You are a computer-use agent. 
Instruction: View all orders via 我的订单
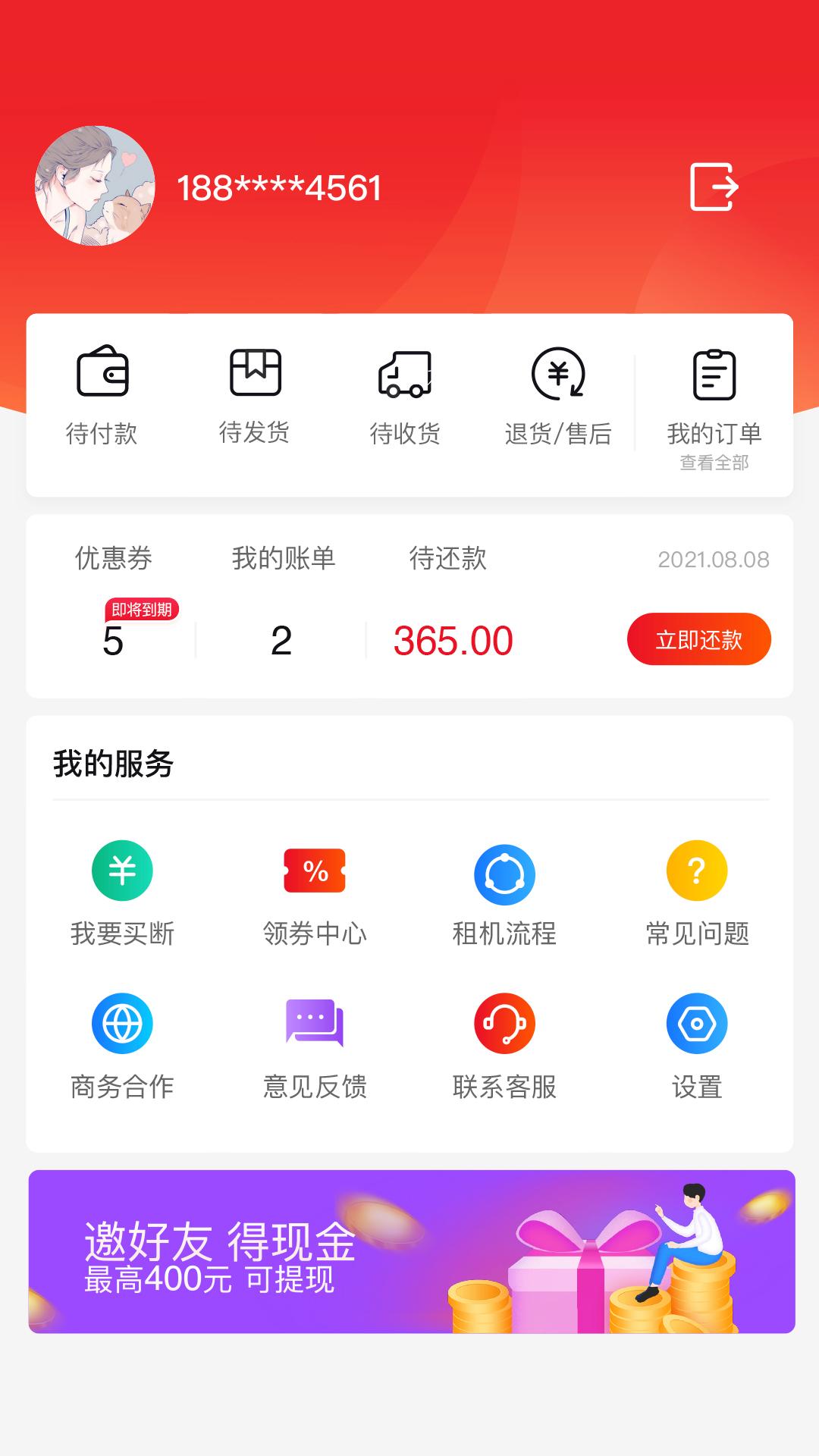coord(714,406)
